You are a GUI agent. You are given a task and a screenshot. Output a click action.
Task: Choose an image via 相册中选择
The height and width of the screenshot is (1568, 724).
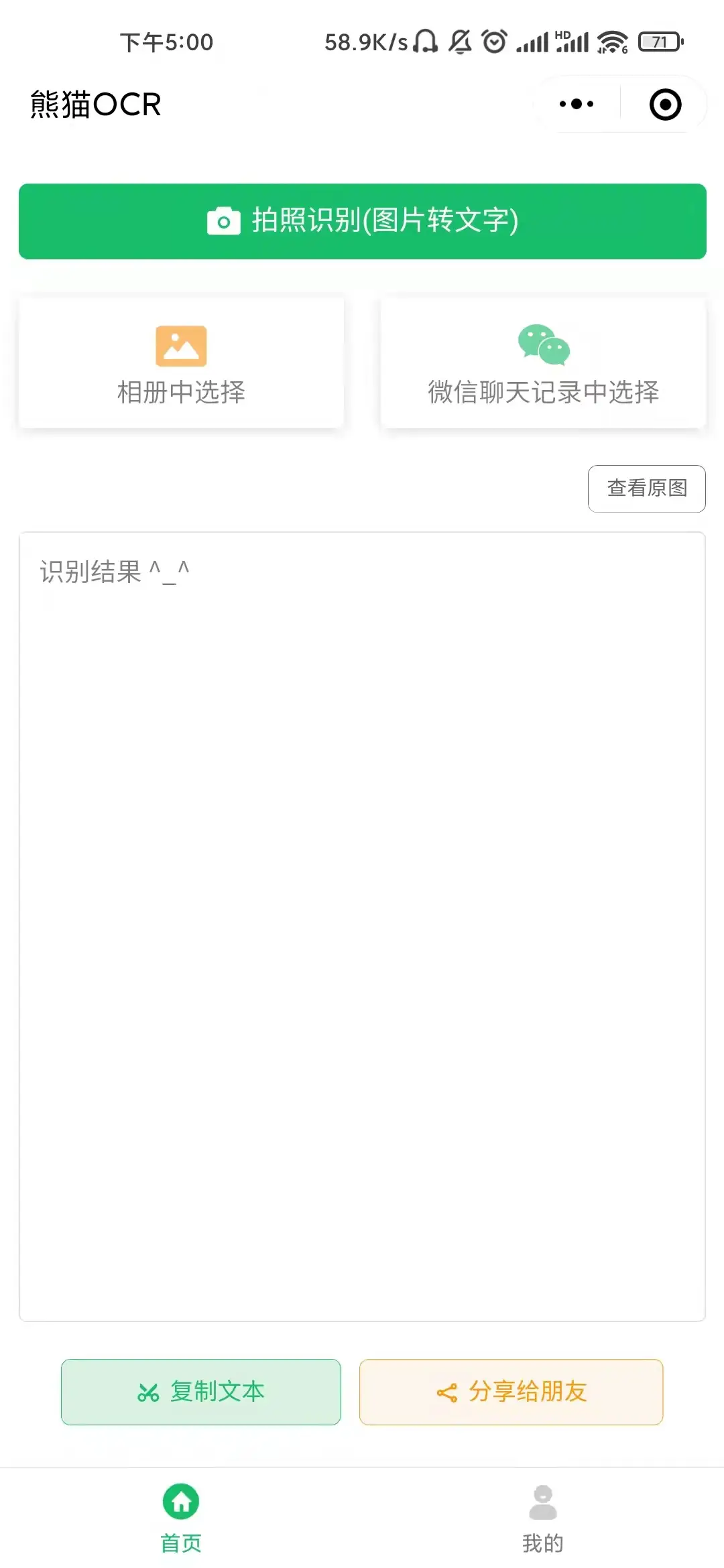point(181,363)
